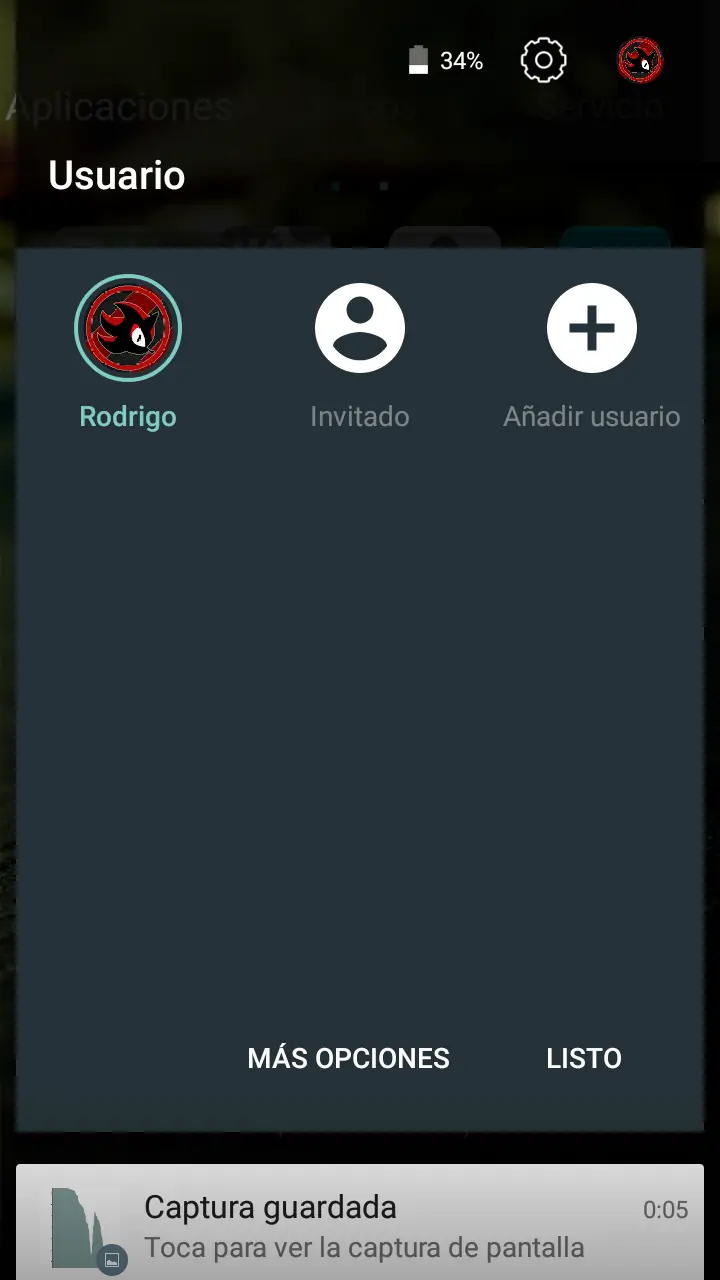Open the Captura guardada notification
This screenshot has width=720, height=1280.
[x=360, y=1224]
